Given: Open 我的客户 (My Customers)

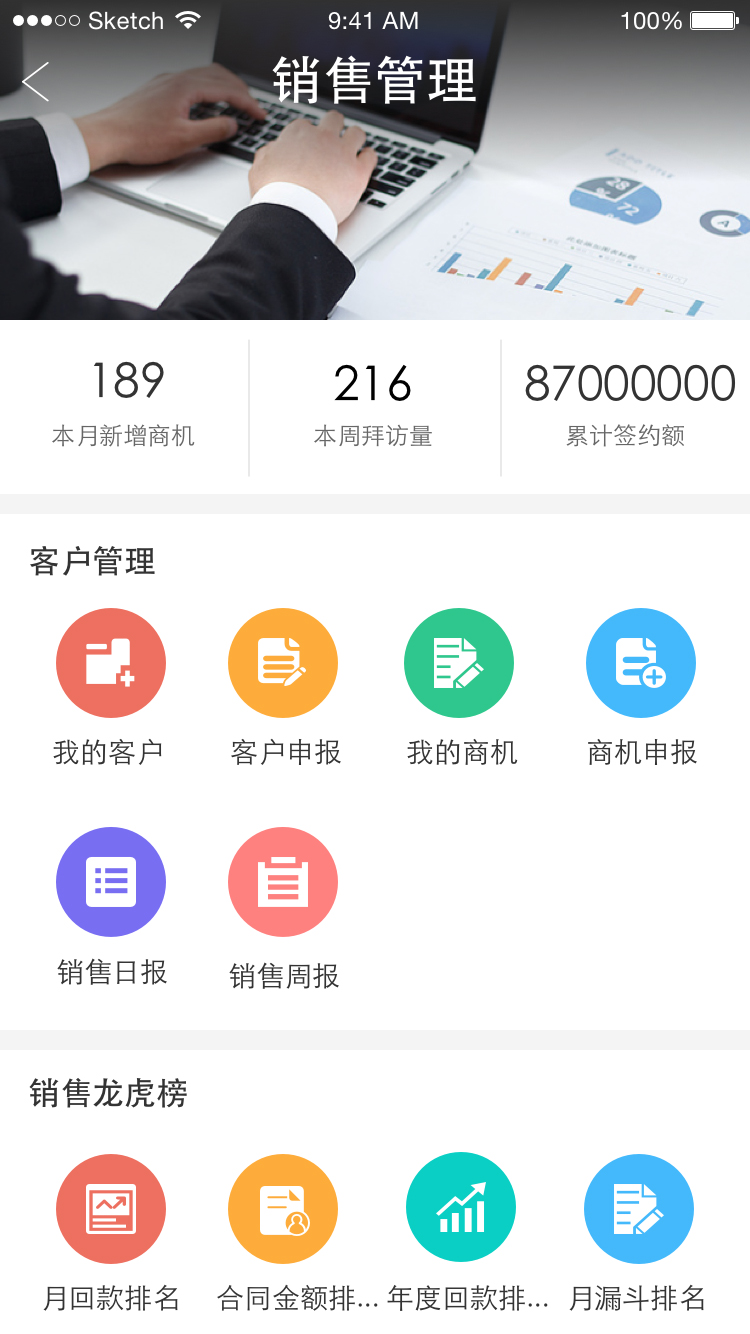Looking at the screenshot, I should coord(110,663).
